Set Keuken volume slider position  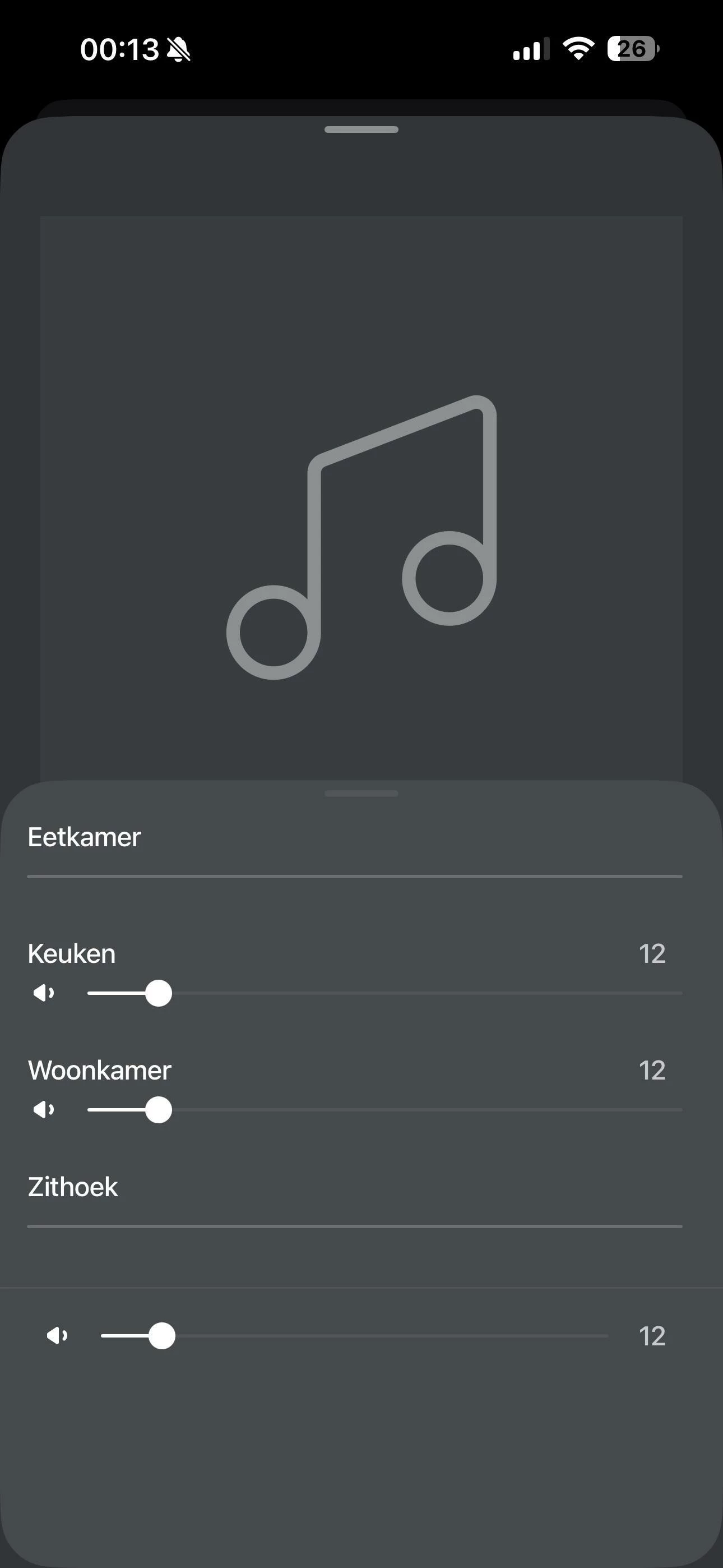click(159, 993)
